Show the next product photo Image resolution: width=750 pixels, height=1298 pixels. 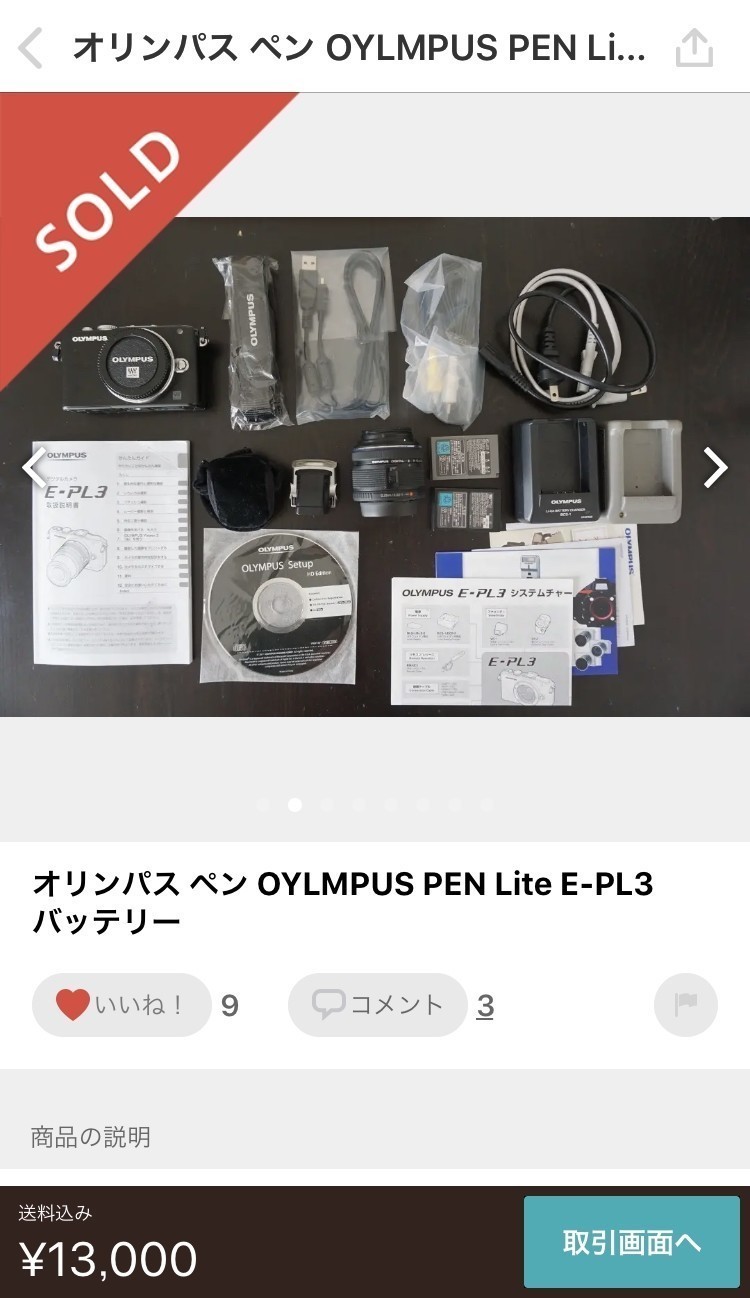[x=714, y=466]
